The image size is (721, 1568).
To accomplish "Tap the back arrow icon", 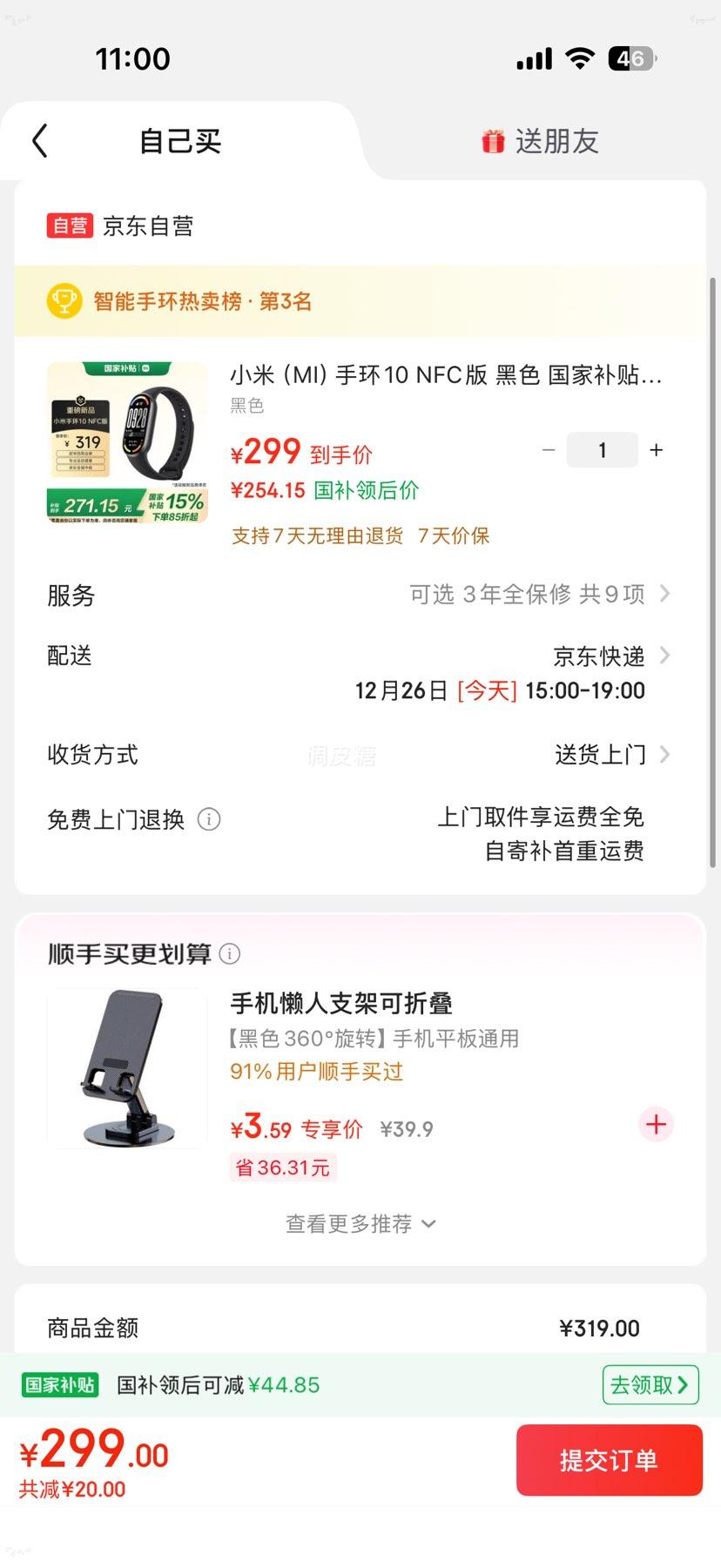I will coord(38,140).
